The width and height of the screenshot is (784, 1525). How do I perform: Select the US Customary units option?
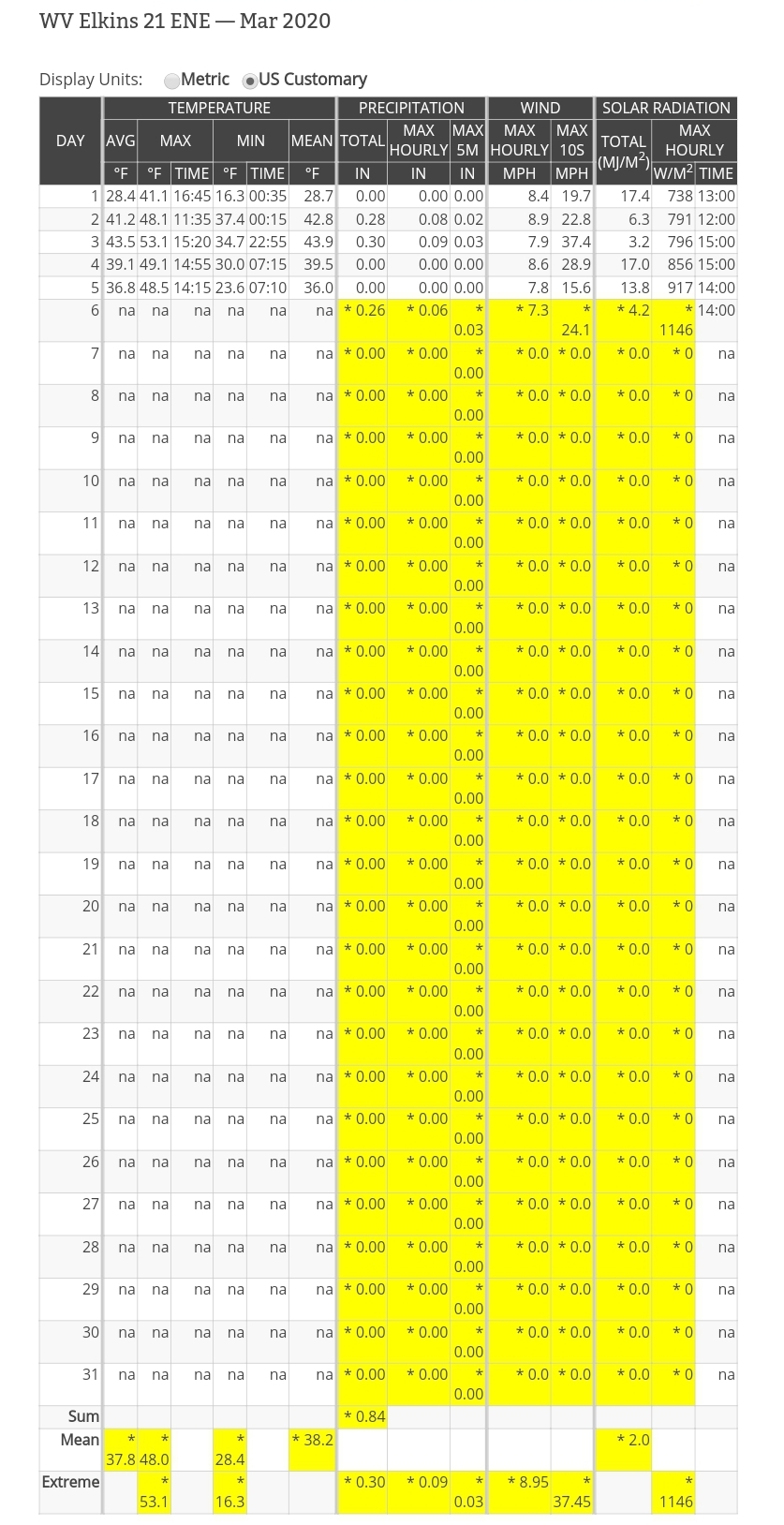pos(250,81)
